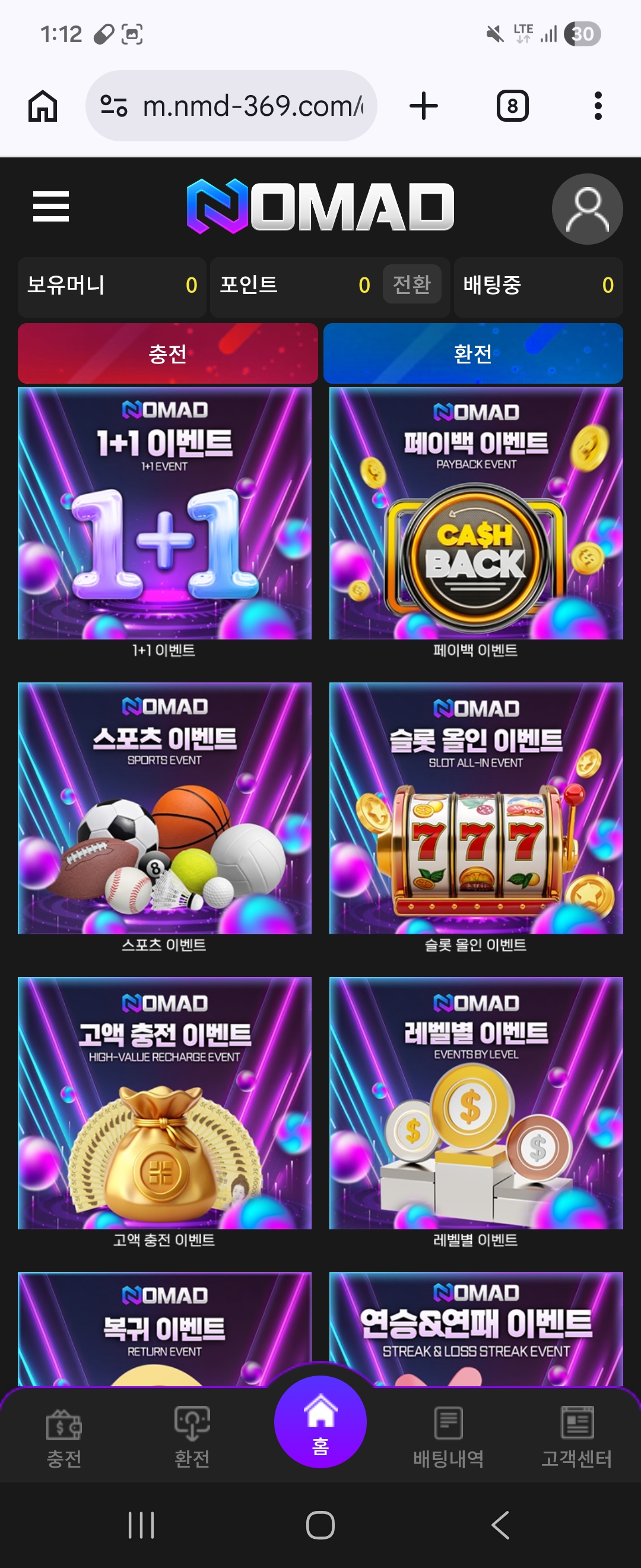Switch to the 배팅내역 tab
Viewport: 641px width, 1568px height.
click(x=448, y=1438)
